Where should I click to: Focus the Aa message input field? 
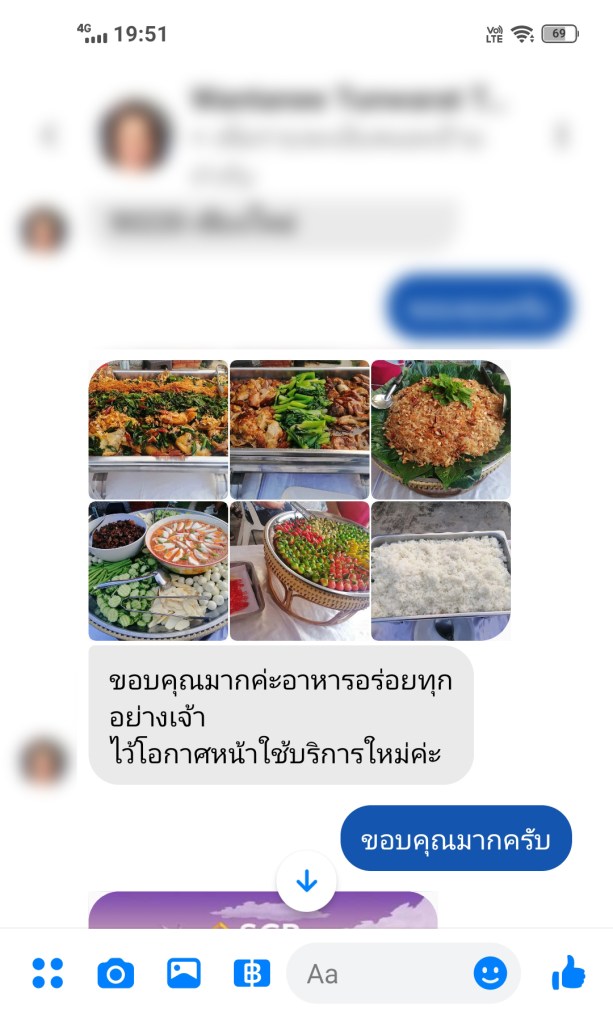380,973
